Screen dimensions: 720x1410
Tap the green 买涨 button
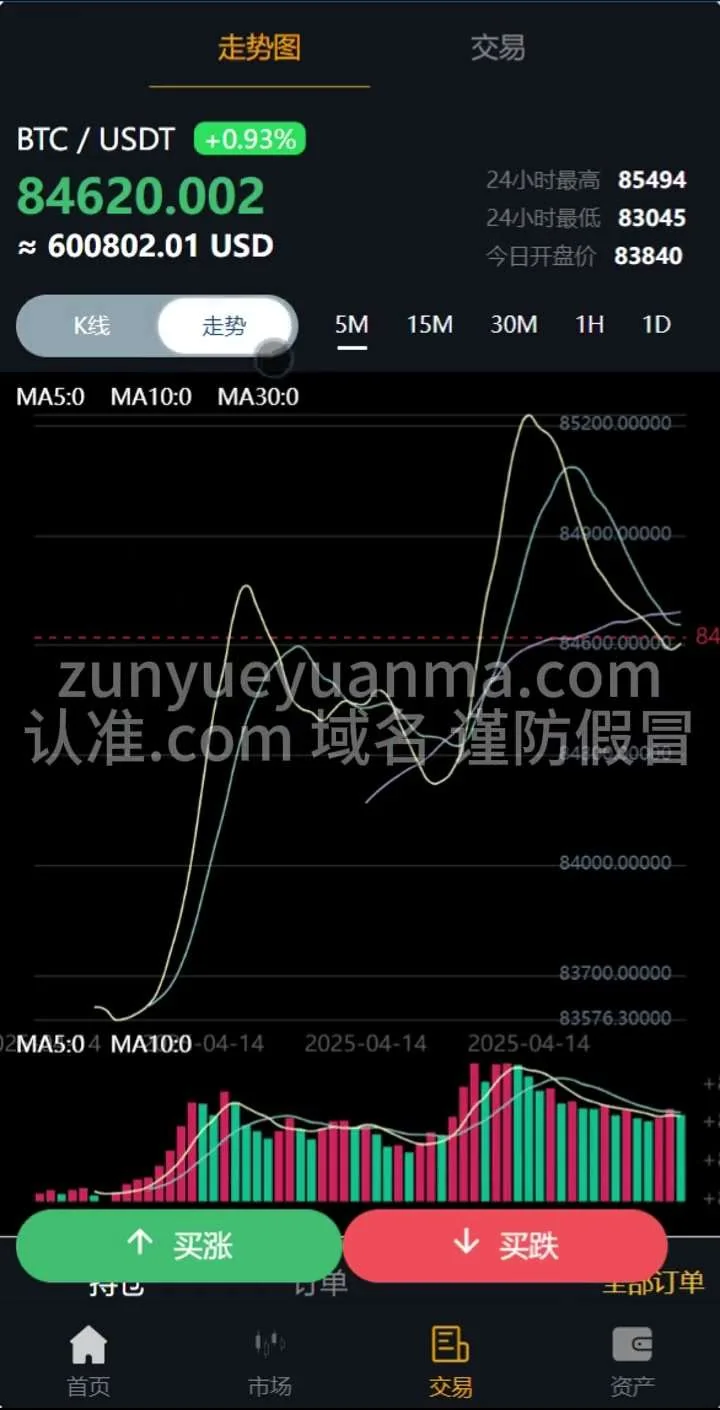pyautogui.click(x=180, y=1245)
